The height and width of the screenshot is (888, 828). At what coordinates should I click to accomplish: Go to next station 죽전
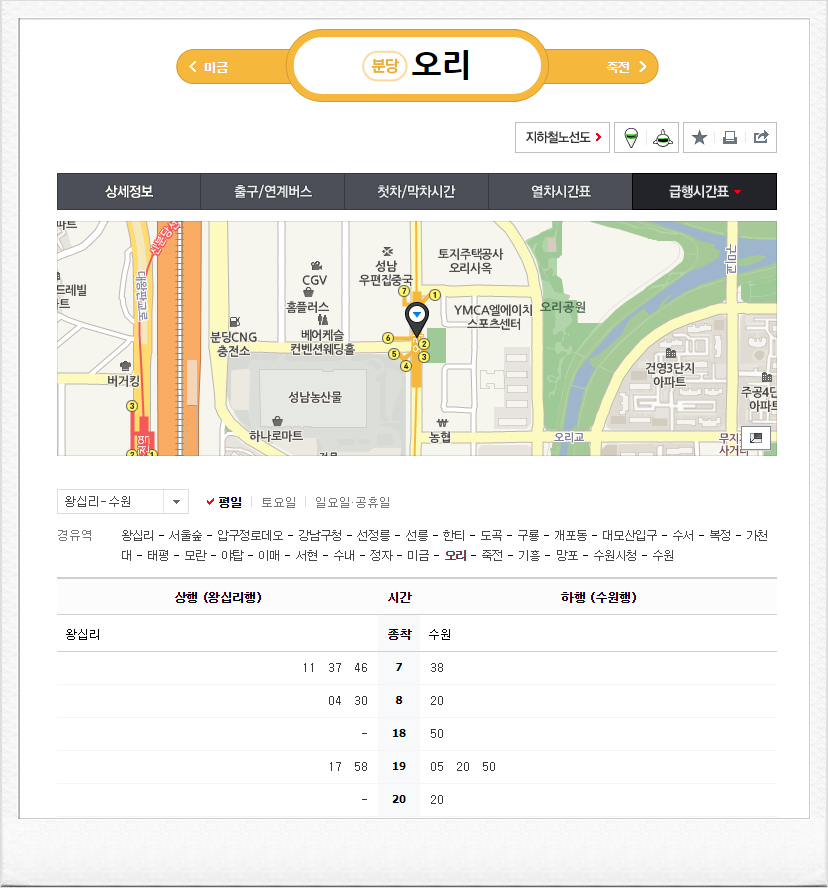[626, 67]
